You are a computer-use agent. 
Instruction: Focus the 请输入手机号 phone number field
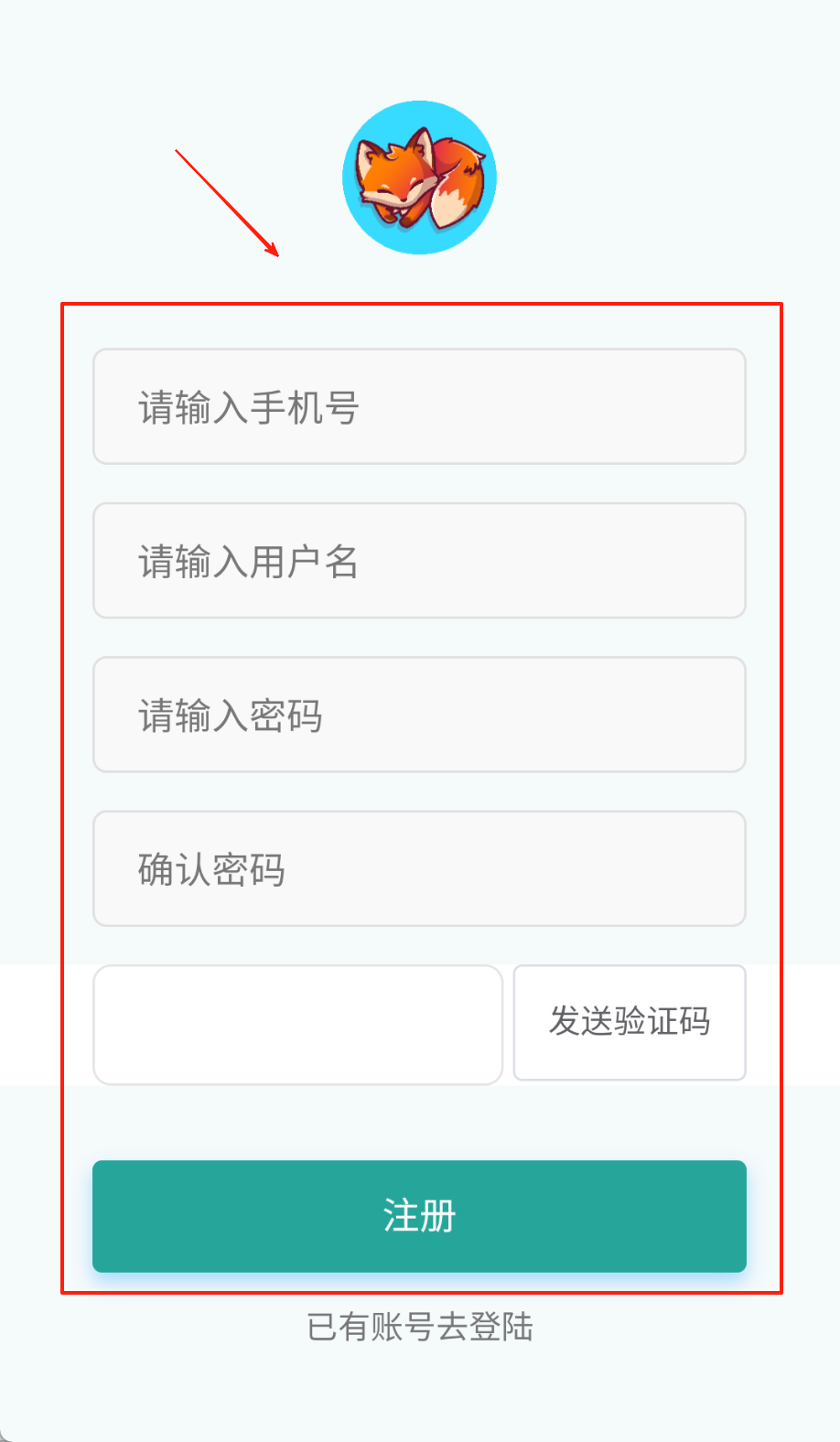tap(419, 406)
